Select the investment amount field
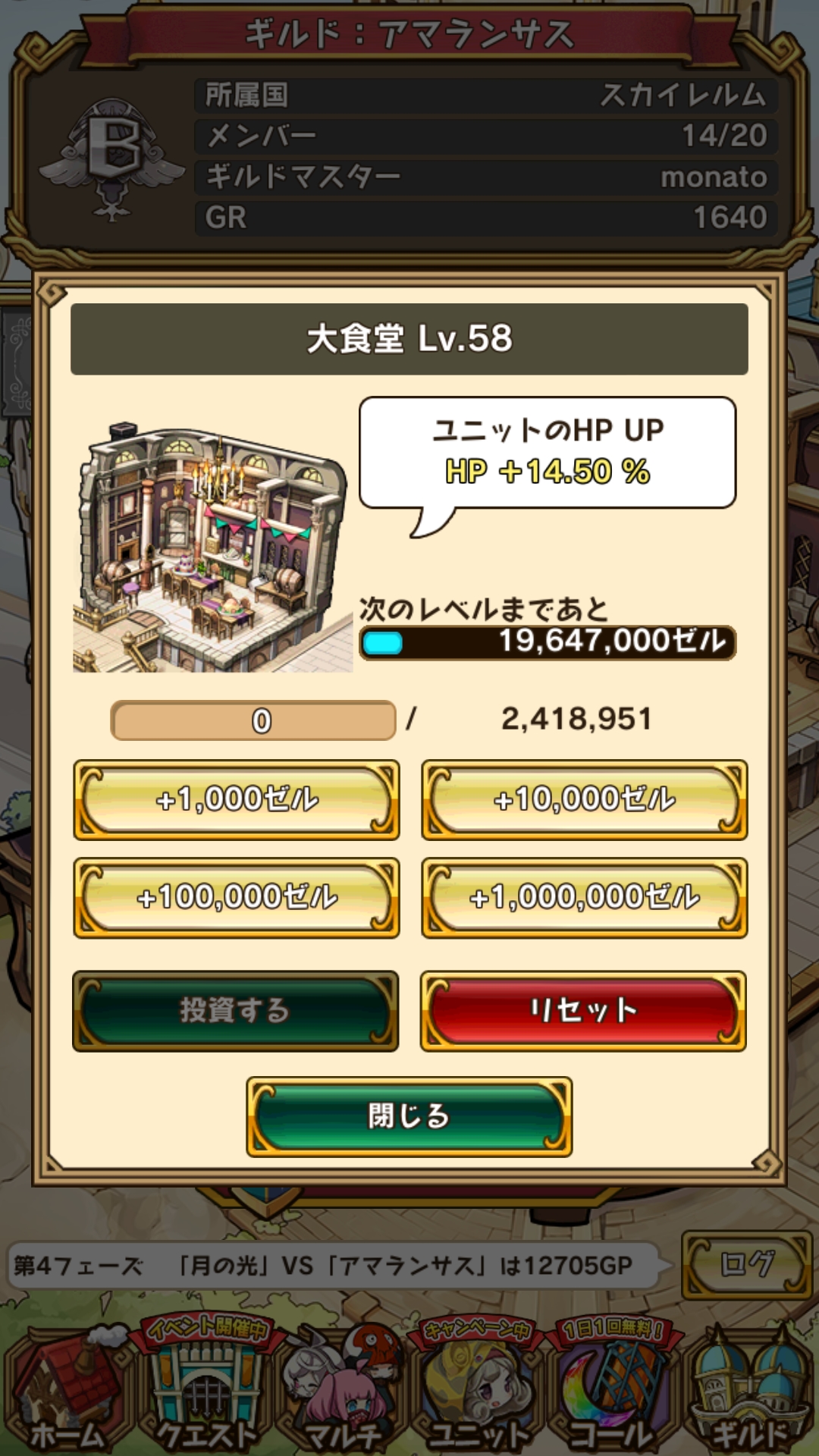Image resolution: width=819 pixels, height=1456 pixels. click(253, 720)
